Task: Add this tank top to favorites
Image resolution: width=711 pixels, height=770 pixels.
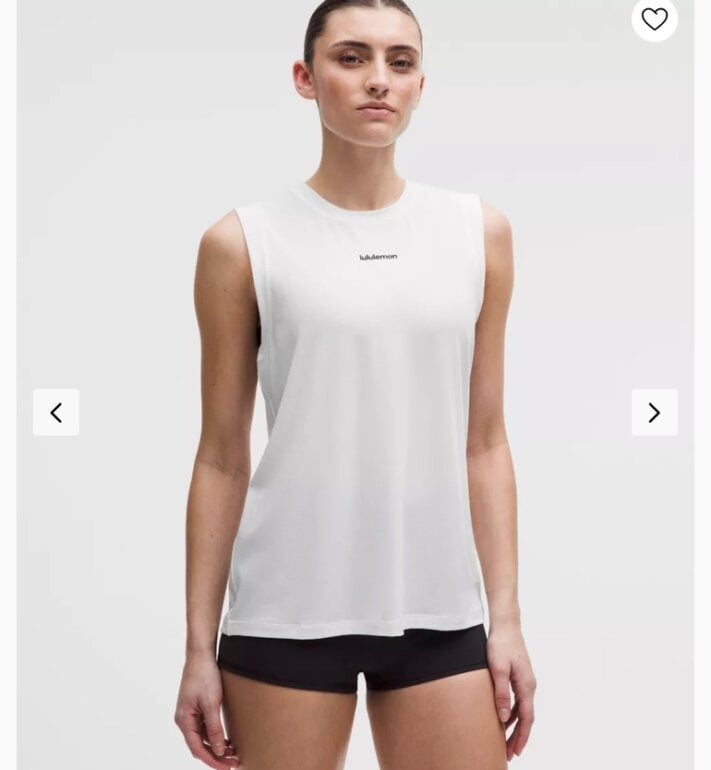Action: [655, 19]
